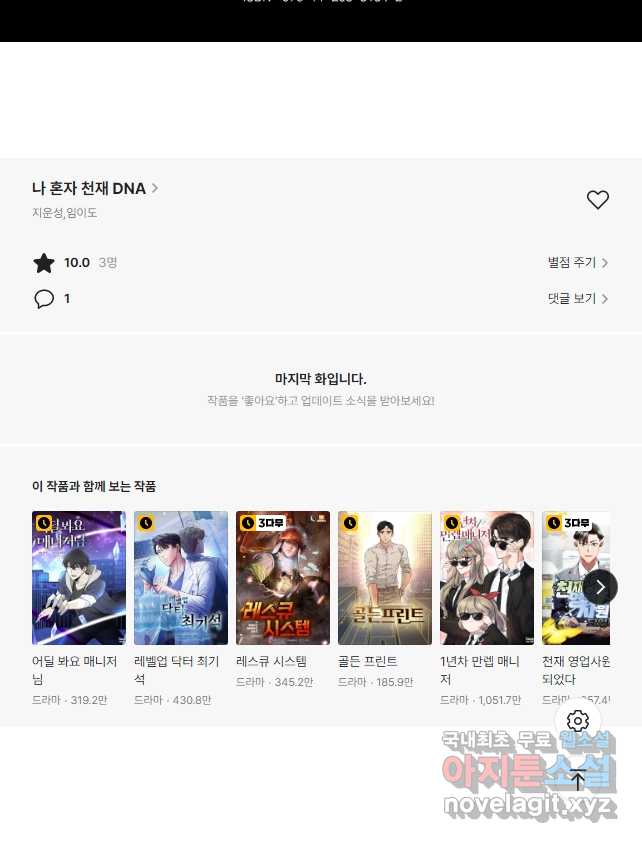642x843 pixels.
Task: Open the viewer settings gear
Action: [x=578, y=721]
